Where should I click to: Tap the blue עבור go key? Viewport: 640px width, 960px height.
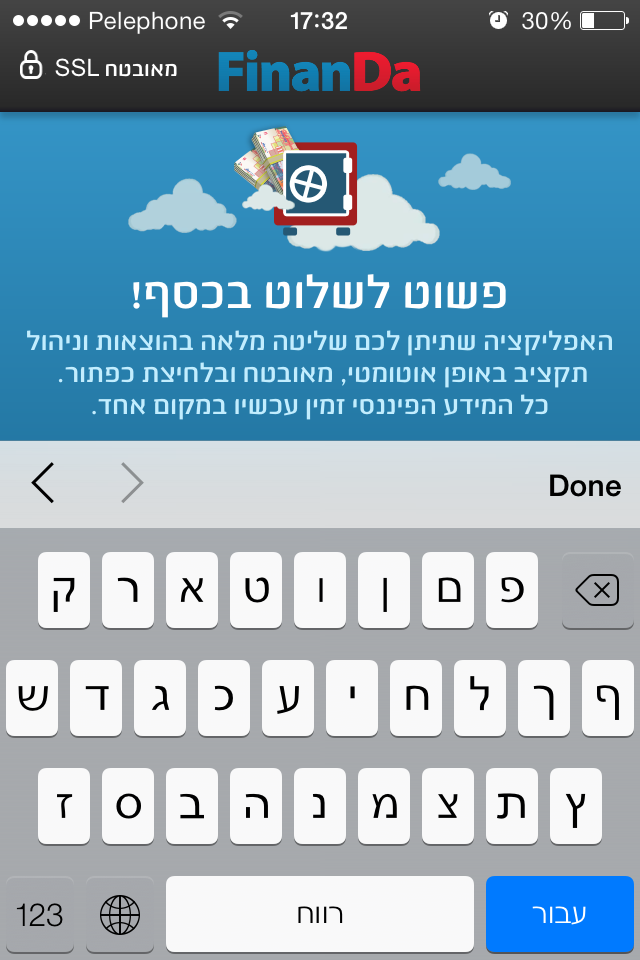559,914
